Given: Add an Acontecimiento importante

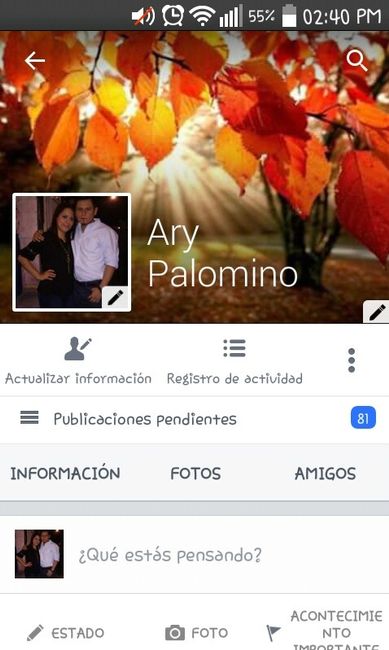Looking at the screenshot, I should tap(325, 630).
